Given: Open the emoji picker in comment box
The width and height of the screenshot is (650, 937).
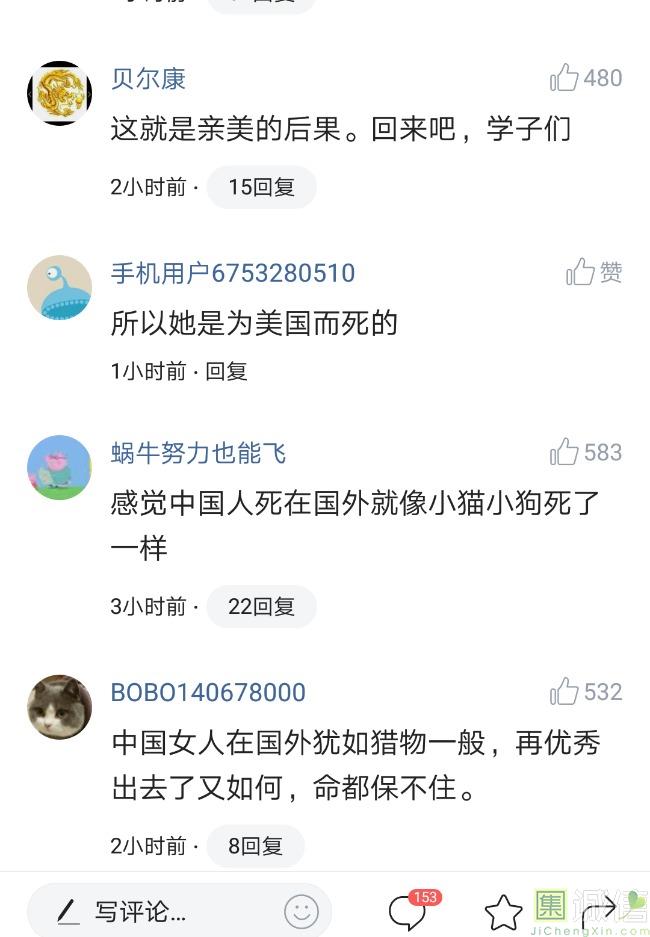Looking at the screenshot, I should tap(301, 911).
